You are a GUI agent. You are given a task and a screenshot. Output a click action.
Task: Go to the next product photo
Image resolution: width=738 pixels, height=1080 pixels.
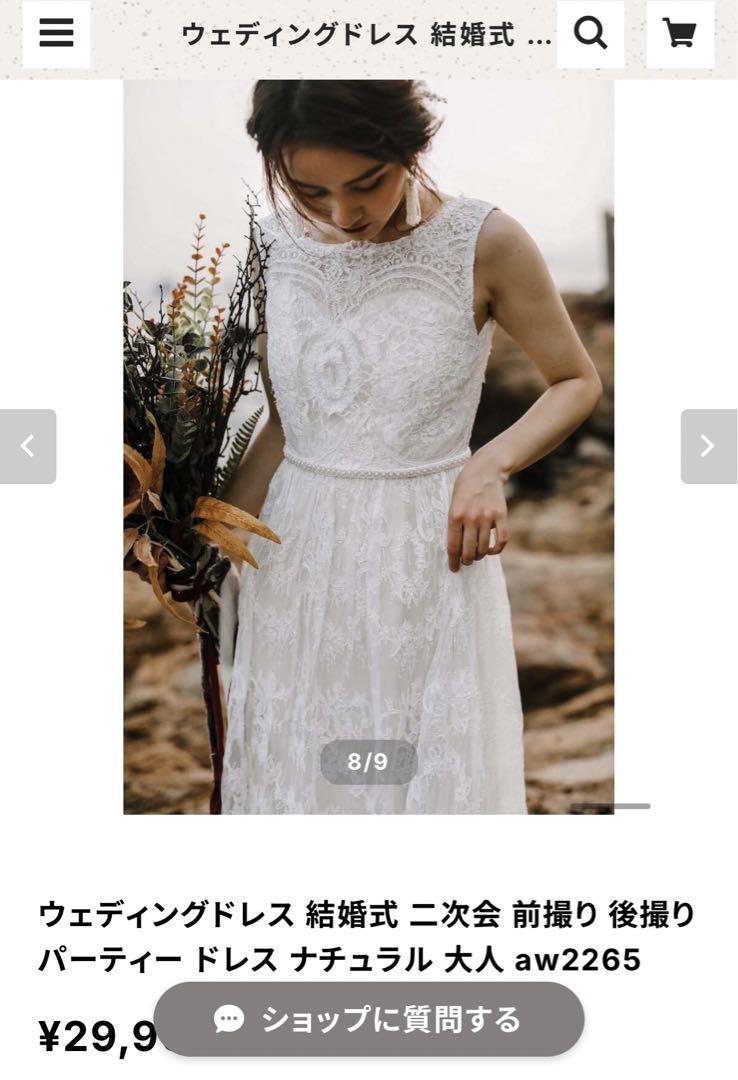point(708,446)
